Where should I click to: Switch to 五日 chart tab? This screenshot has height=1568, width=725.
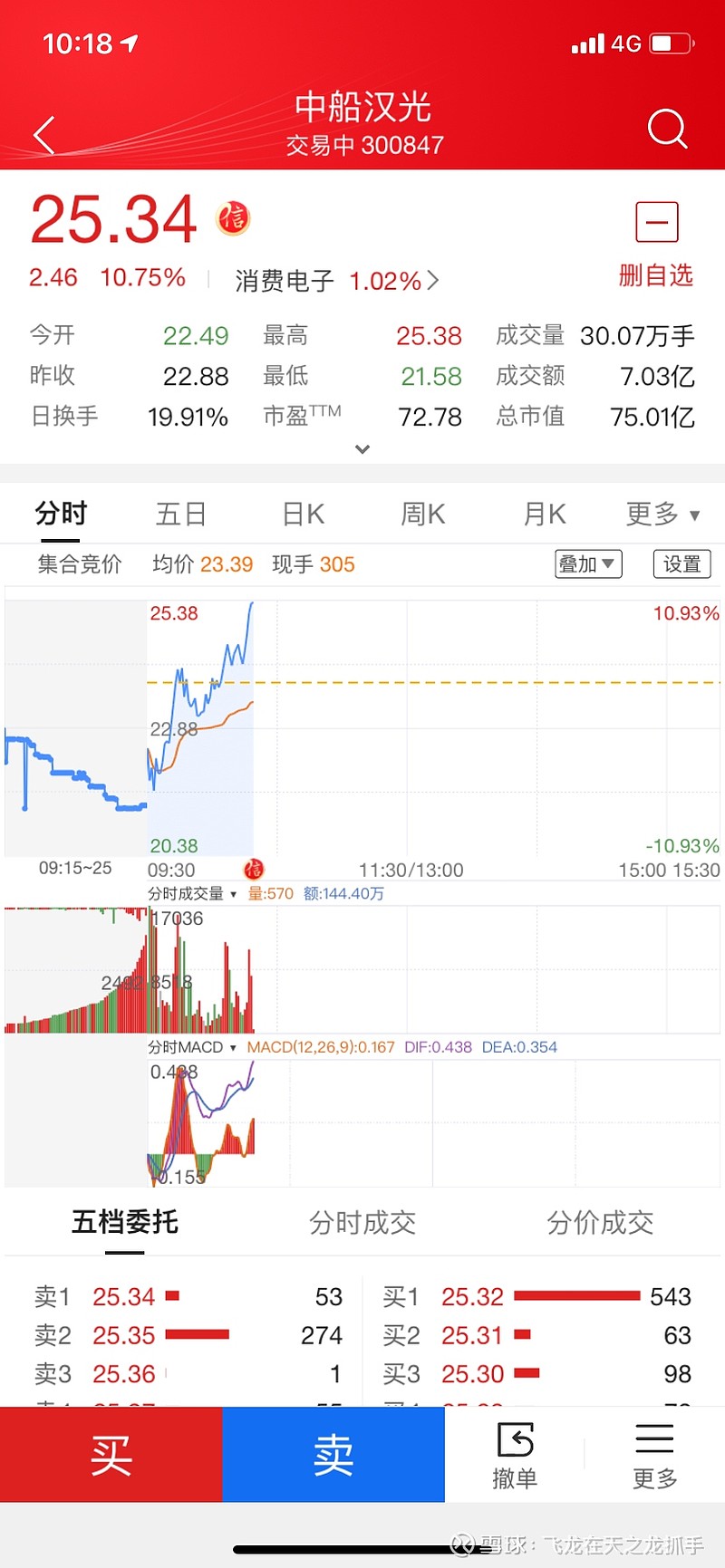point(181,515)
